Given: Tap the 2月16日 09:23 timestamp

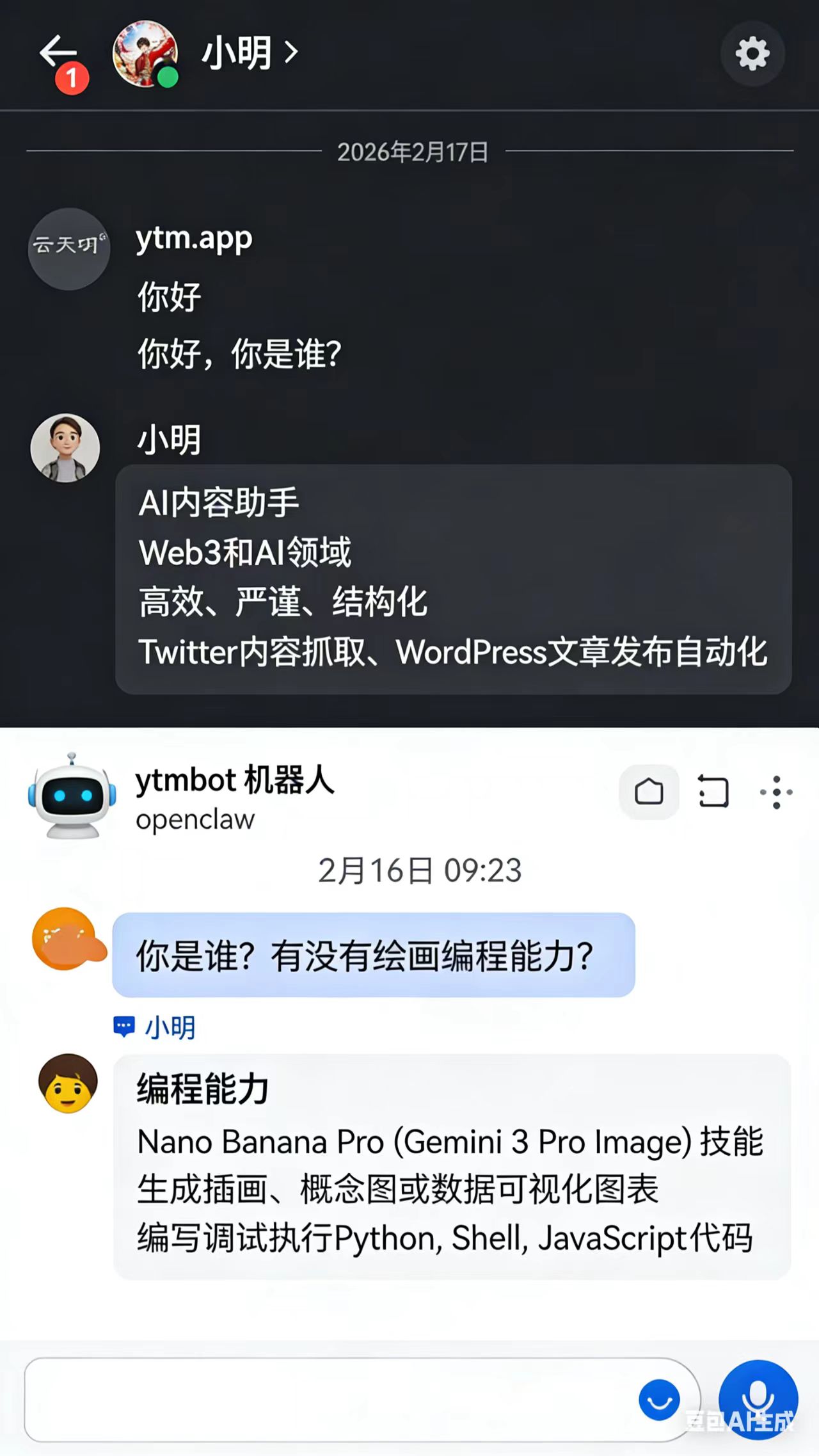Looking at the screenshot, I should [420, 870].
